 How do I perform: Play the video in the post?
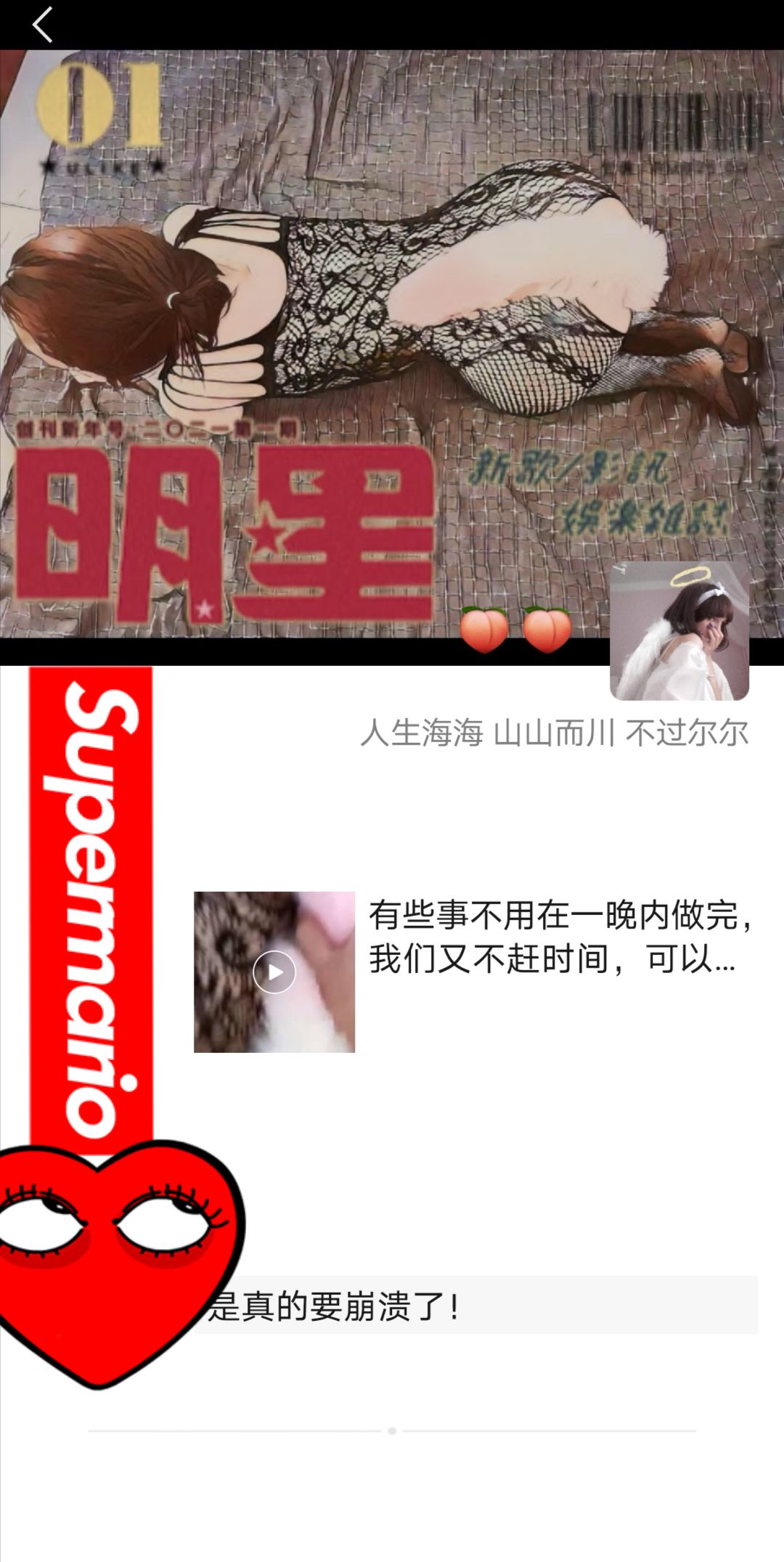274,972
